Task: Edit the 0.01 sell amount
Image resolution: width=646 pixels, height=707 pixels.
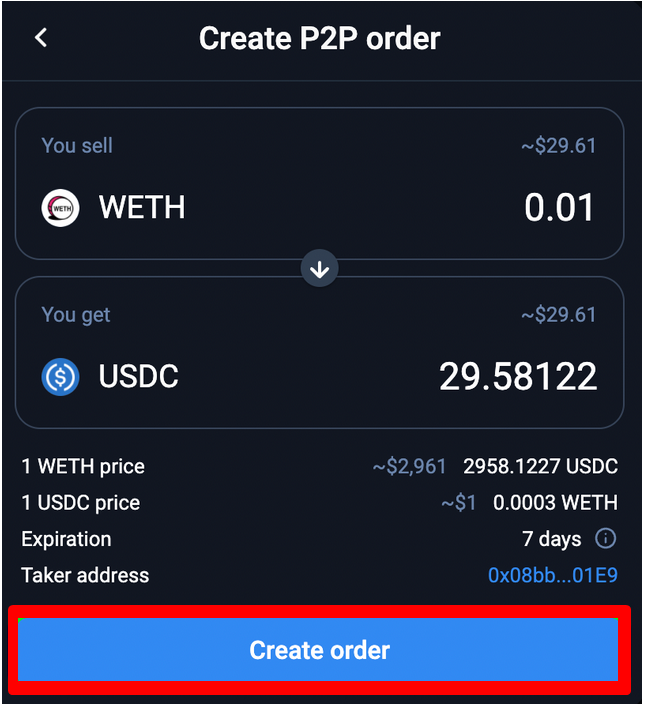Action: [558, 208]
